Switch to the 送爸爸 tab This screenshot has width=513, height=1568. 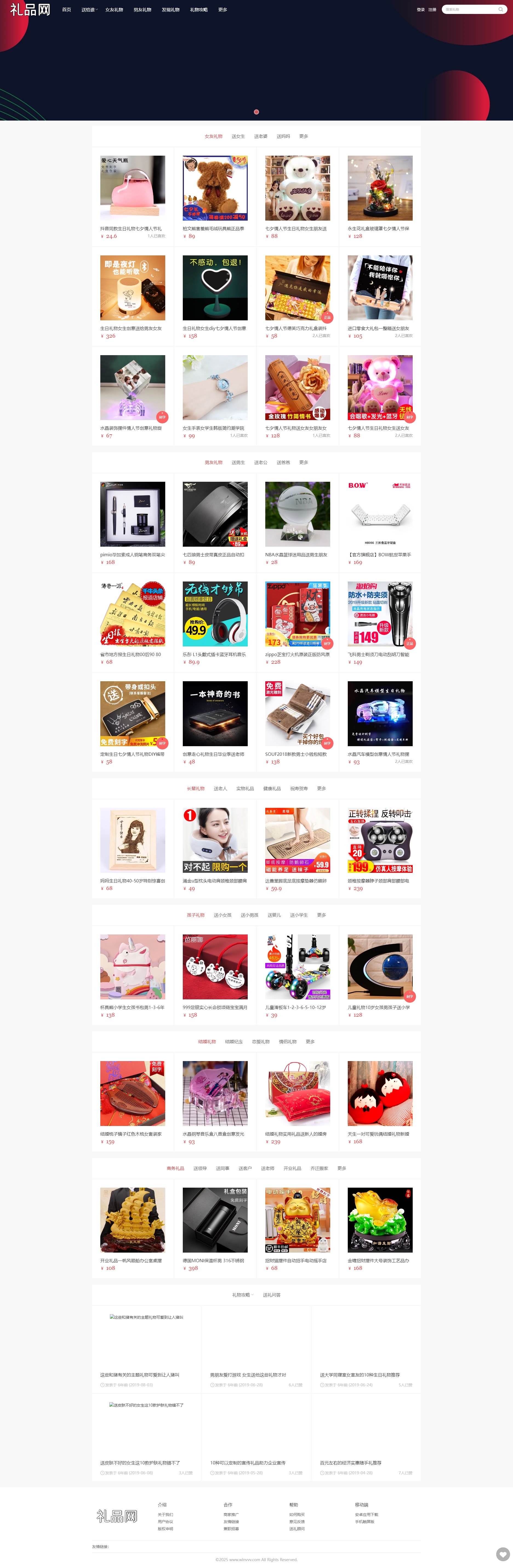283,463
